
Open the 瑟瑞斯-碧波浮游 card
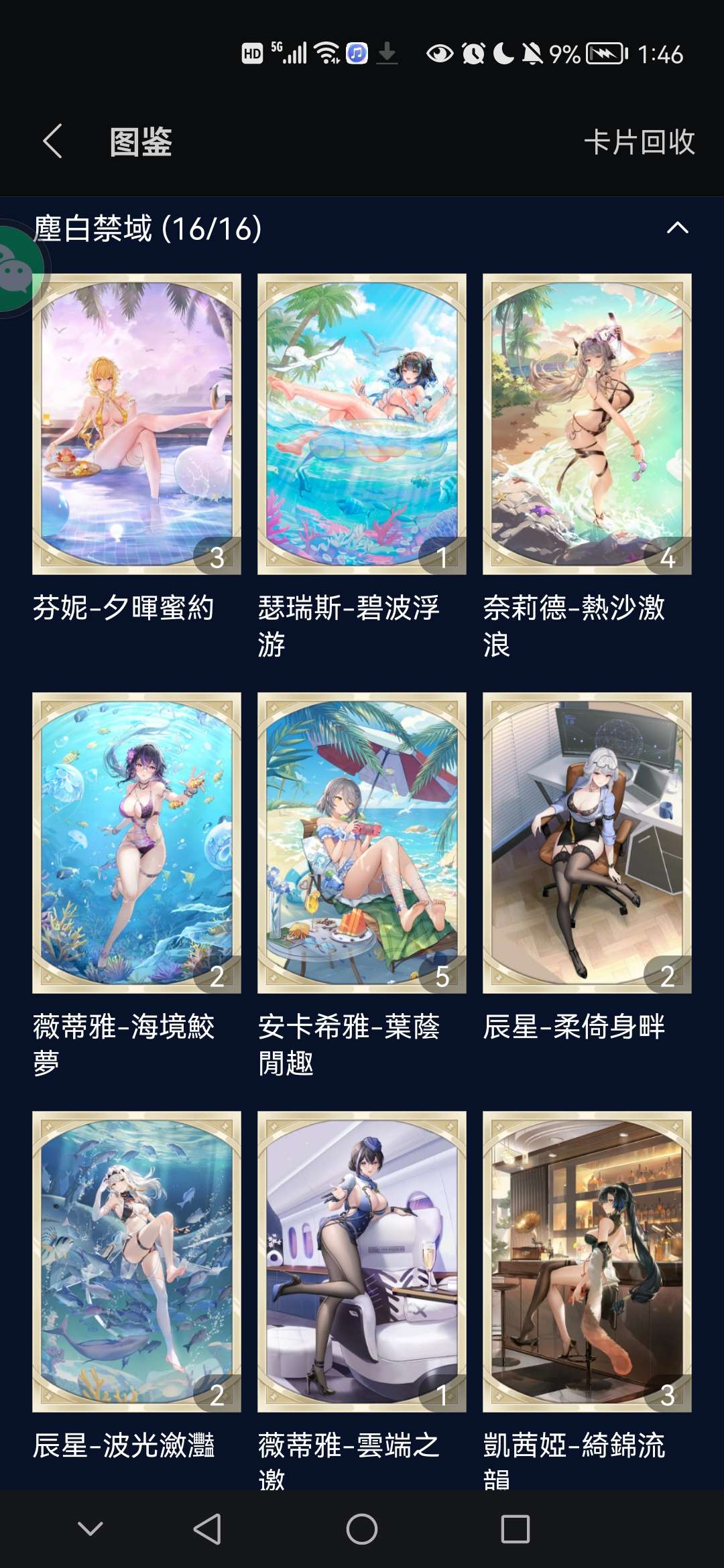click(362, 423)
